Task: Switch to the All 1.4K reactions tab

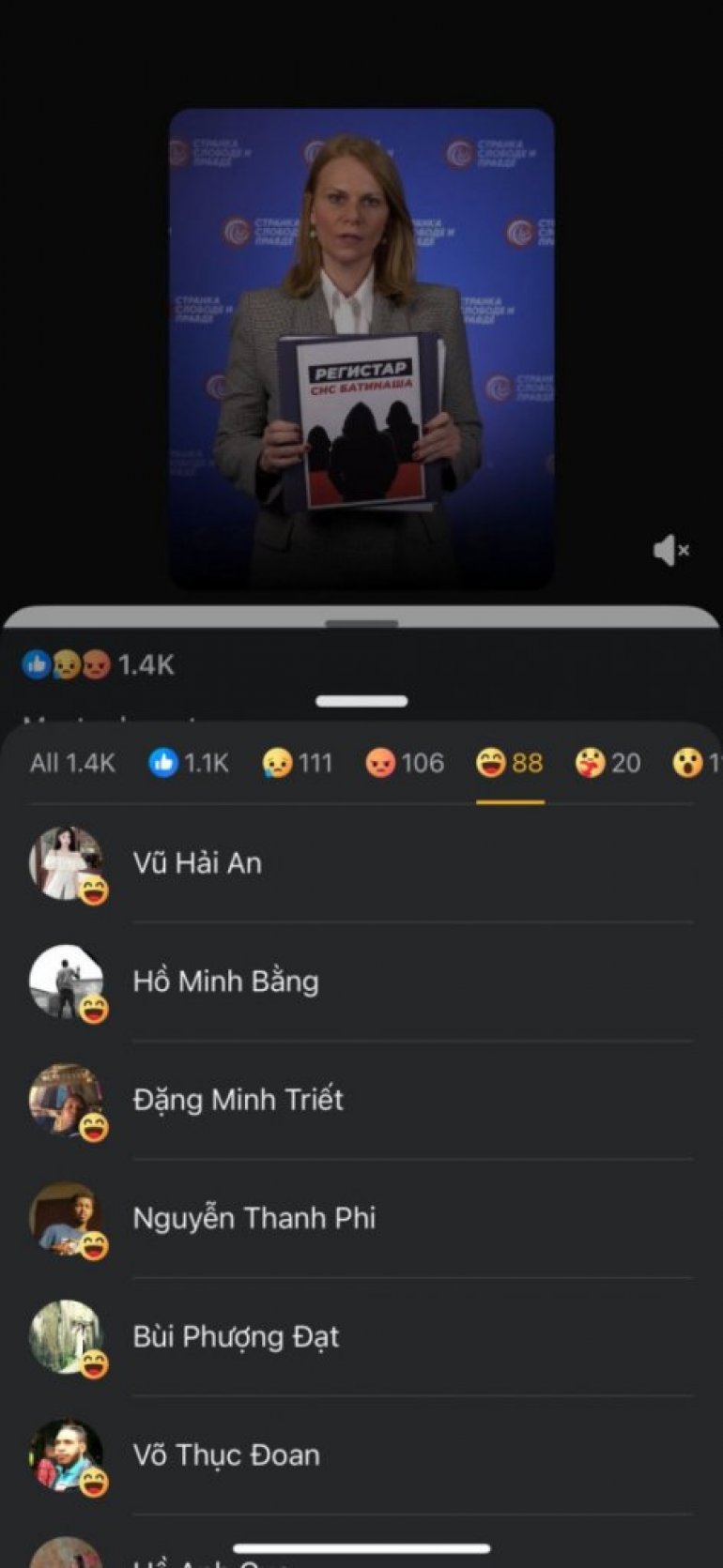Action: (72, 763)
